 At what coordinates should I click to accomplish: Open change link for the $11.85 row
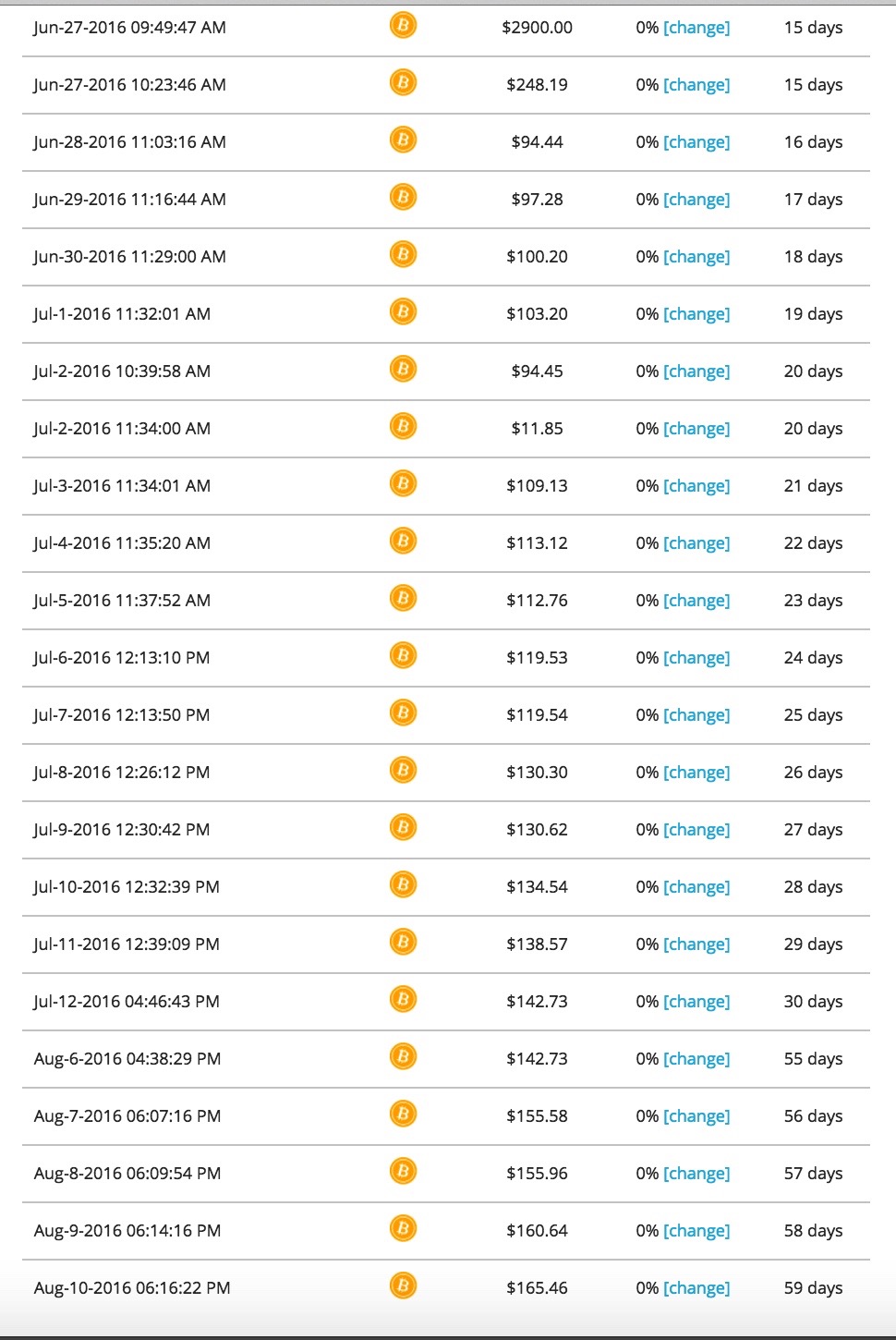(x=696, y=429)
